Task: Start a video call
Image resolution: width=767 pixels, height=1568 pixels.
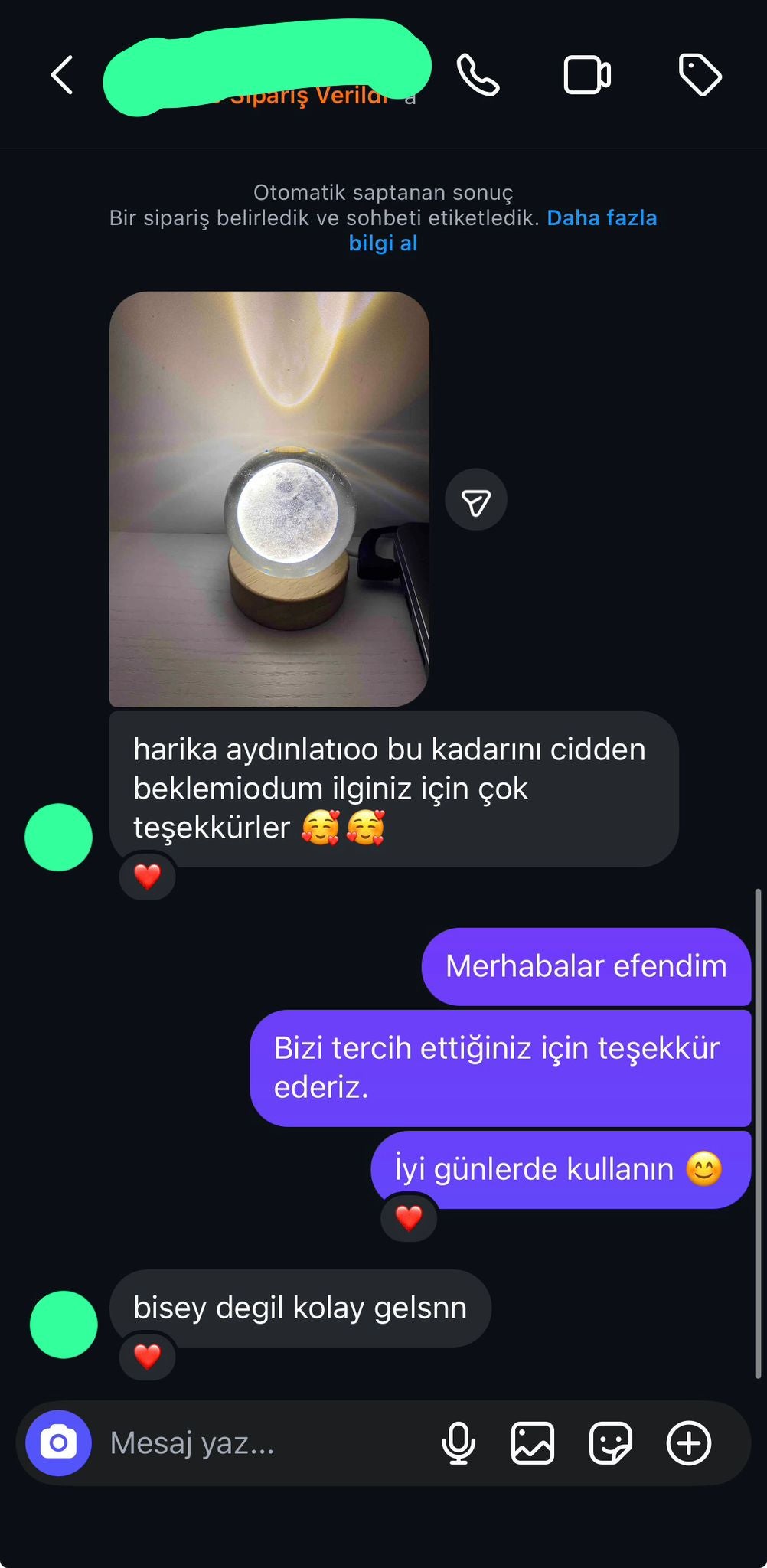Action: click(586, 75)
